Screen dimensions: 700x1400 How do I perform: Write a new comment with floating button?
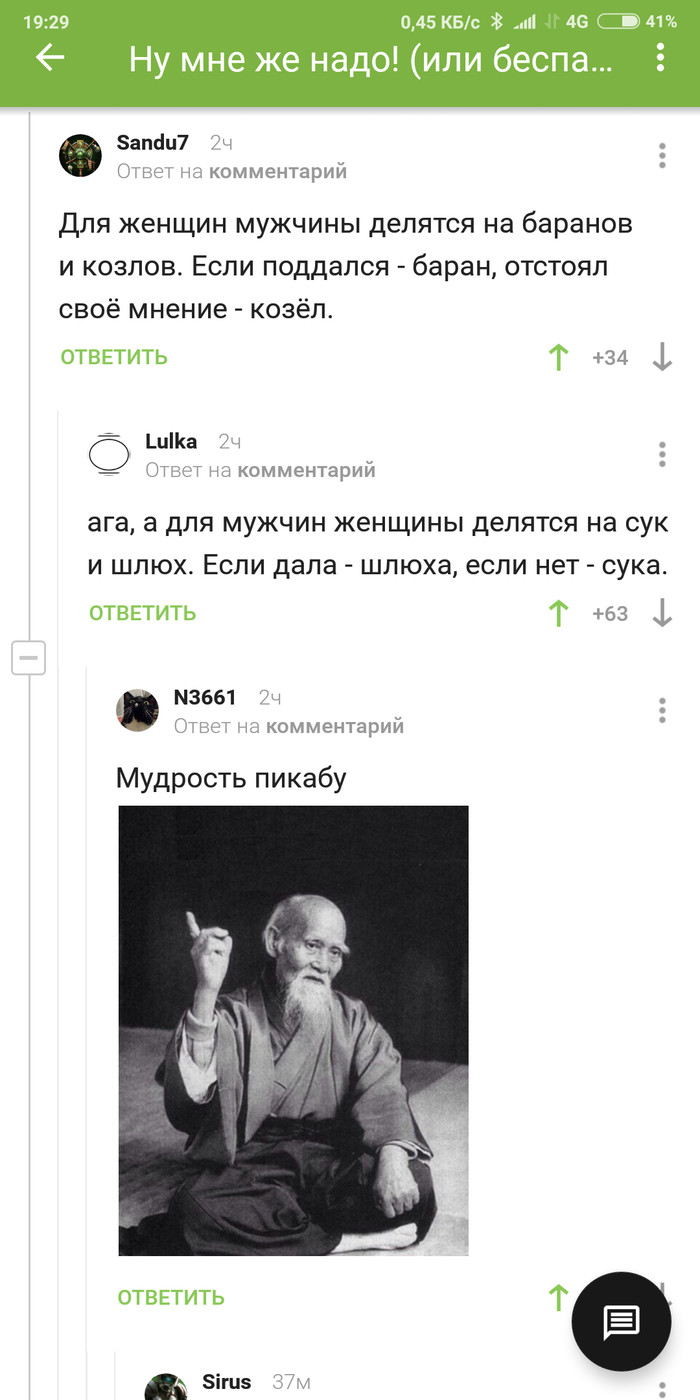tap(621, 1322)
